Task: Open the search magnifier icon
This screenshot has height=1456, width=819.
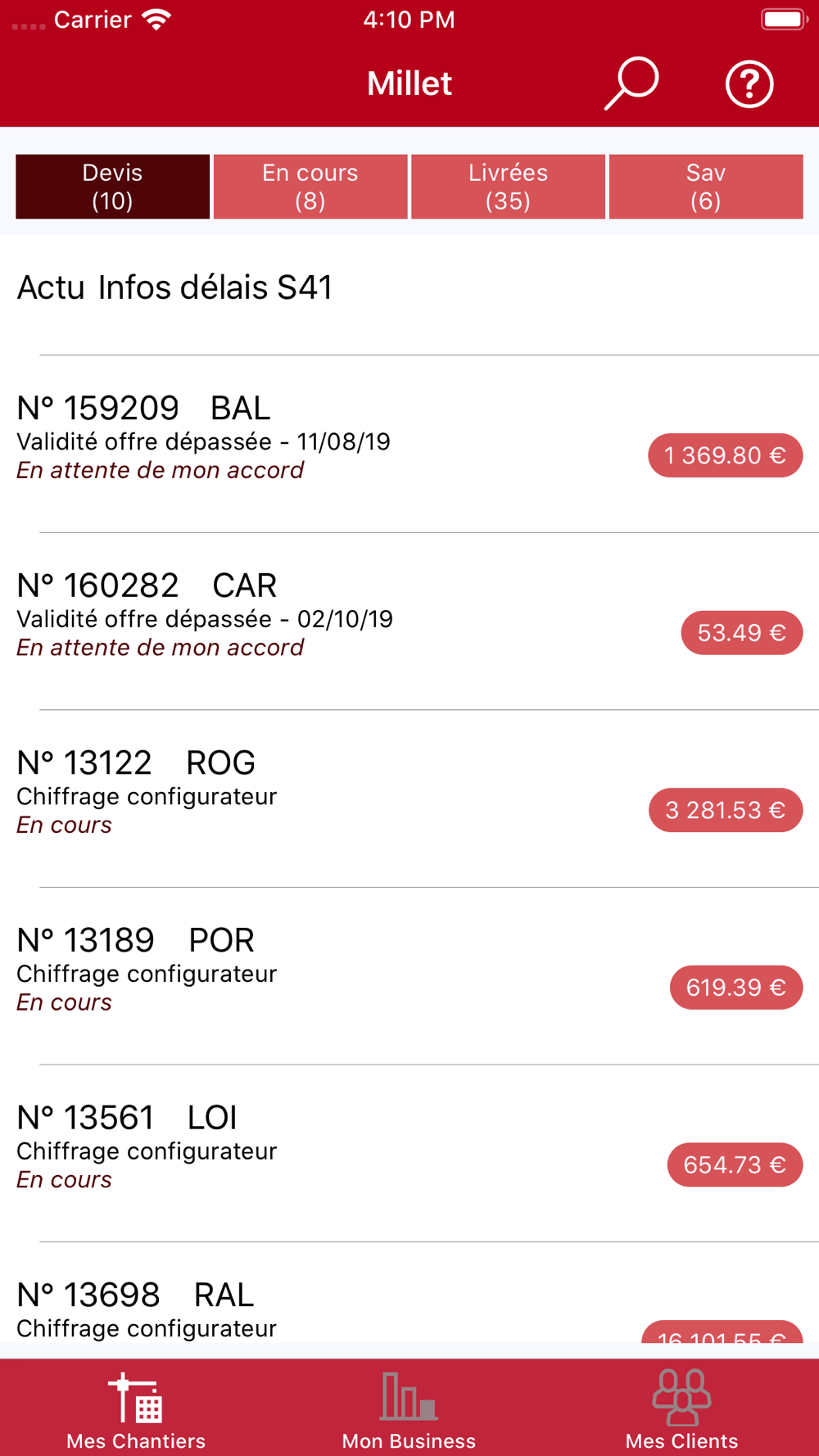Action: click(x=631, y=83)
